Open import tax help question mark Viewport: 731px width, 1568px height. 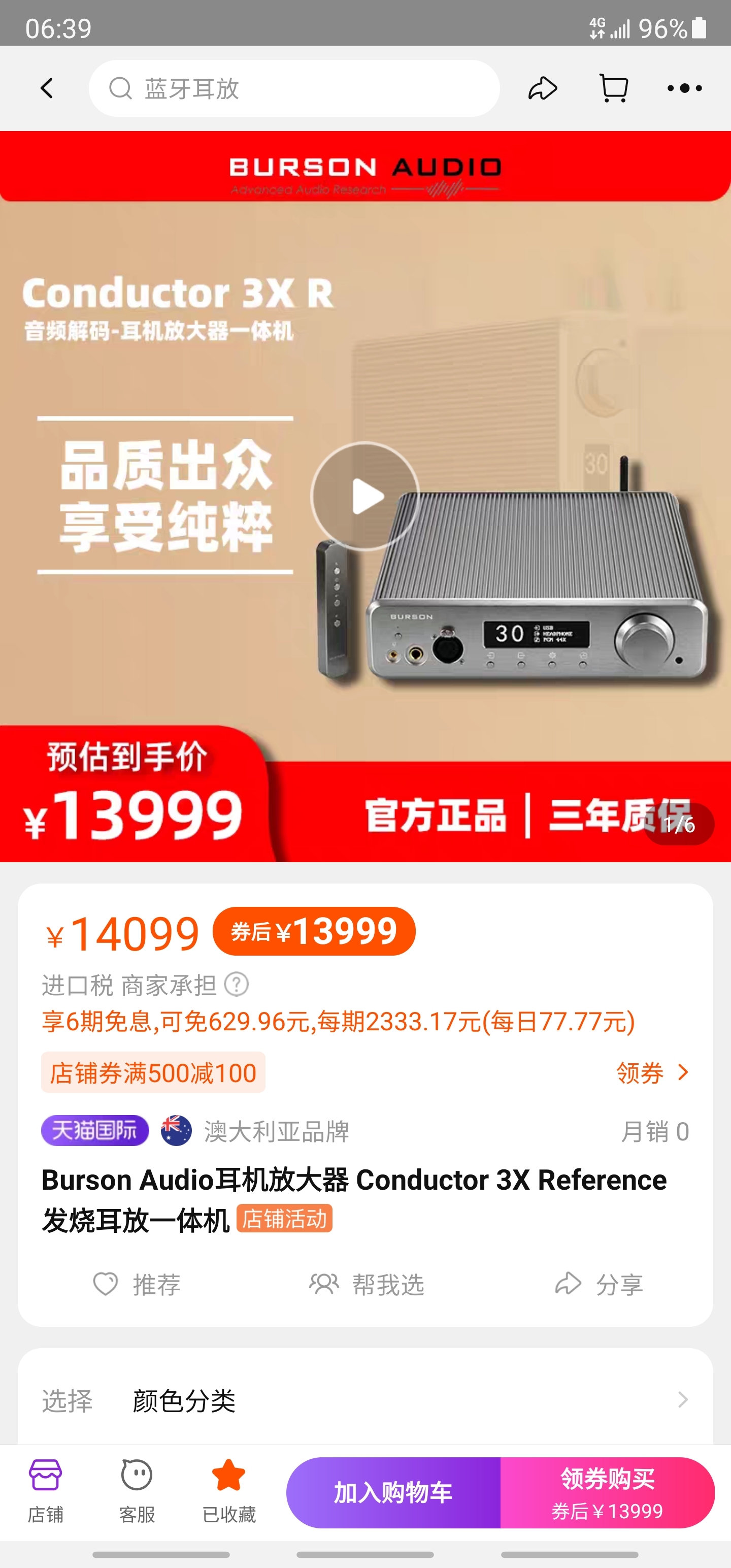(237, 984)
